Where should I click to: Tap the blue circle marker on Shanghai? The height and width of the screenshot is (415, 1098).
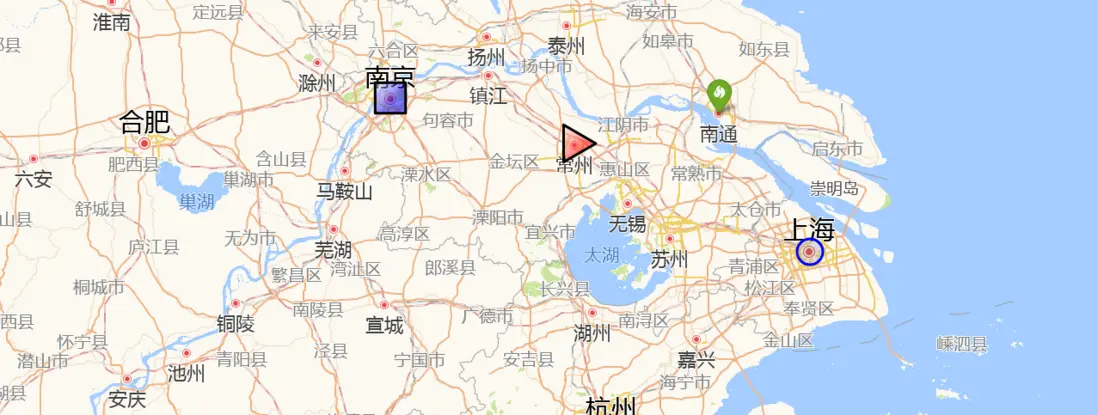coord(809,252)
